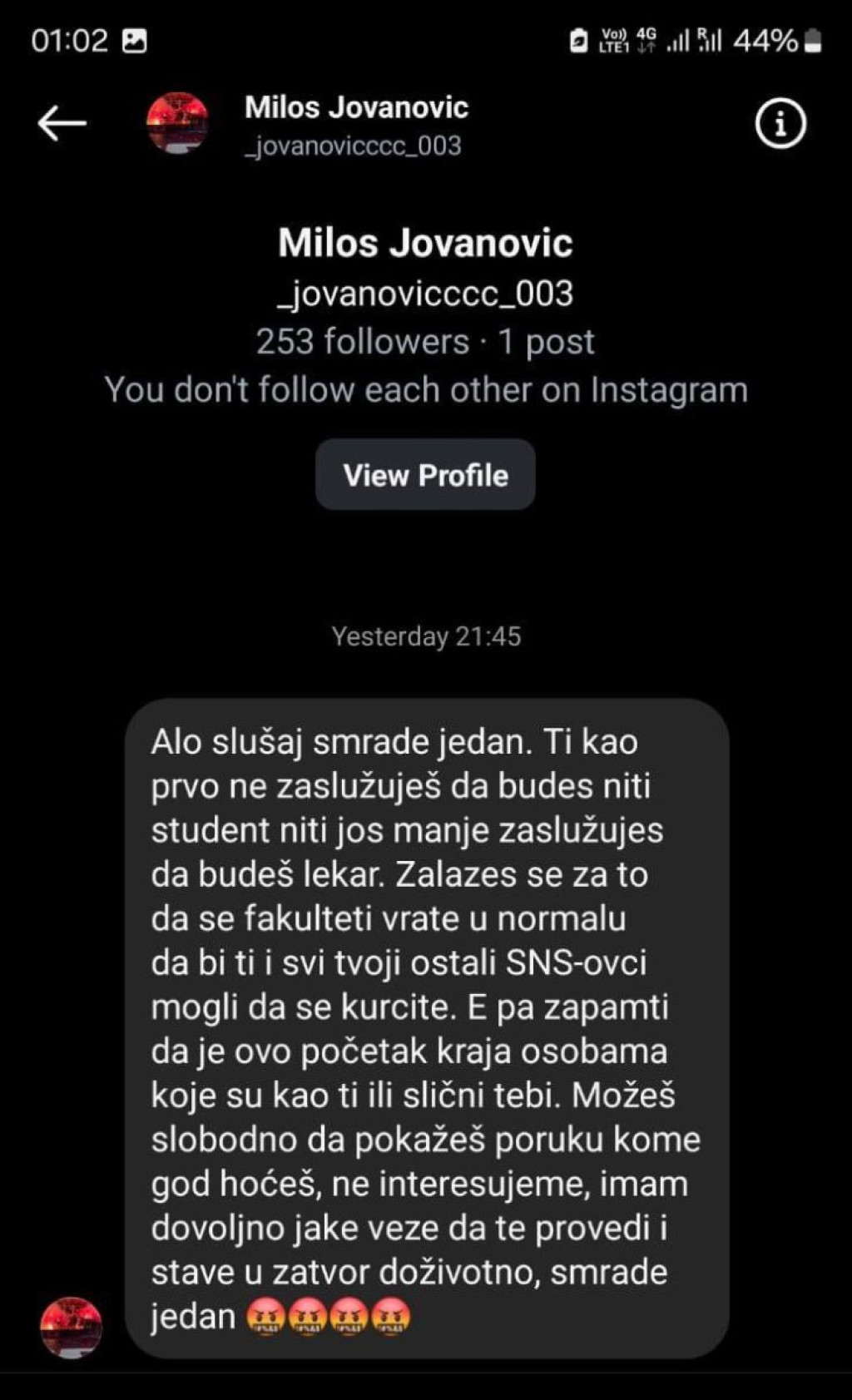The height and width of the screenshot is (1400, 852).
Task: Open the conversation info icon
Action: [780, 124]
